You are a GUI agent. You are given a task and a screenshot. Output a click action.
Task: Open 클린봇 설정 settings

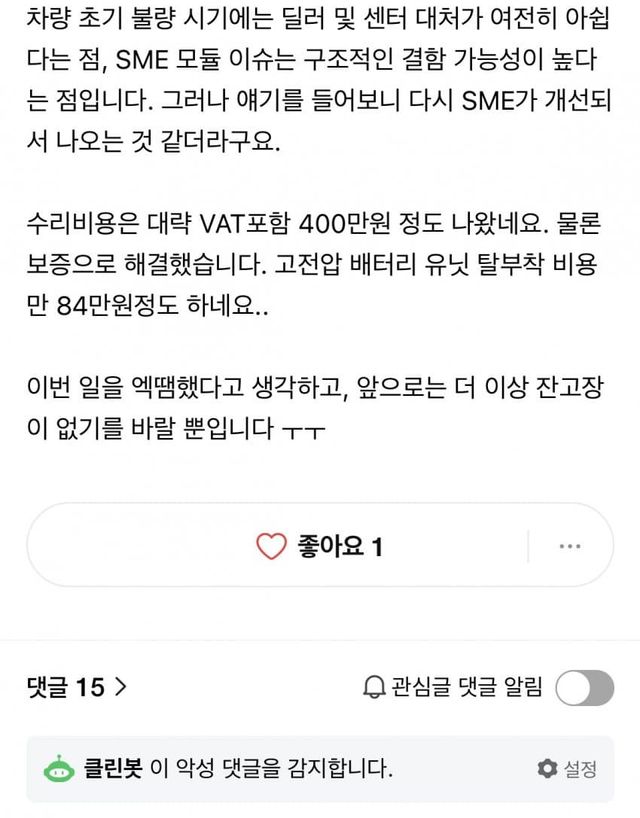click(568, 769)
